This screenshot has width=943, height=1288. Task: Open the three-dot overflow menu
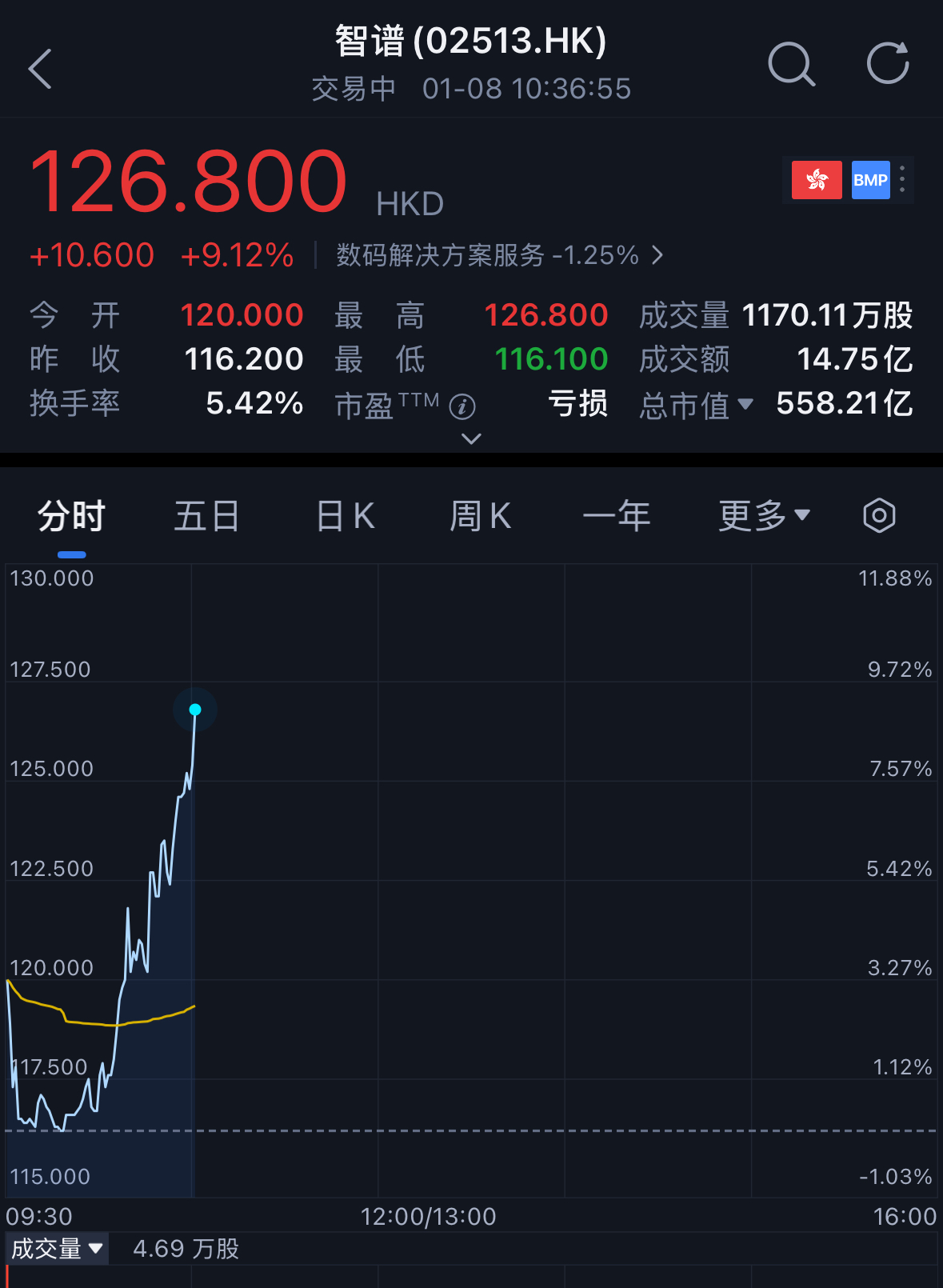(x=902, y=180)
